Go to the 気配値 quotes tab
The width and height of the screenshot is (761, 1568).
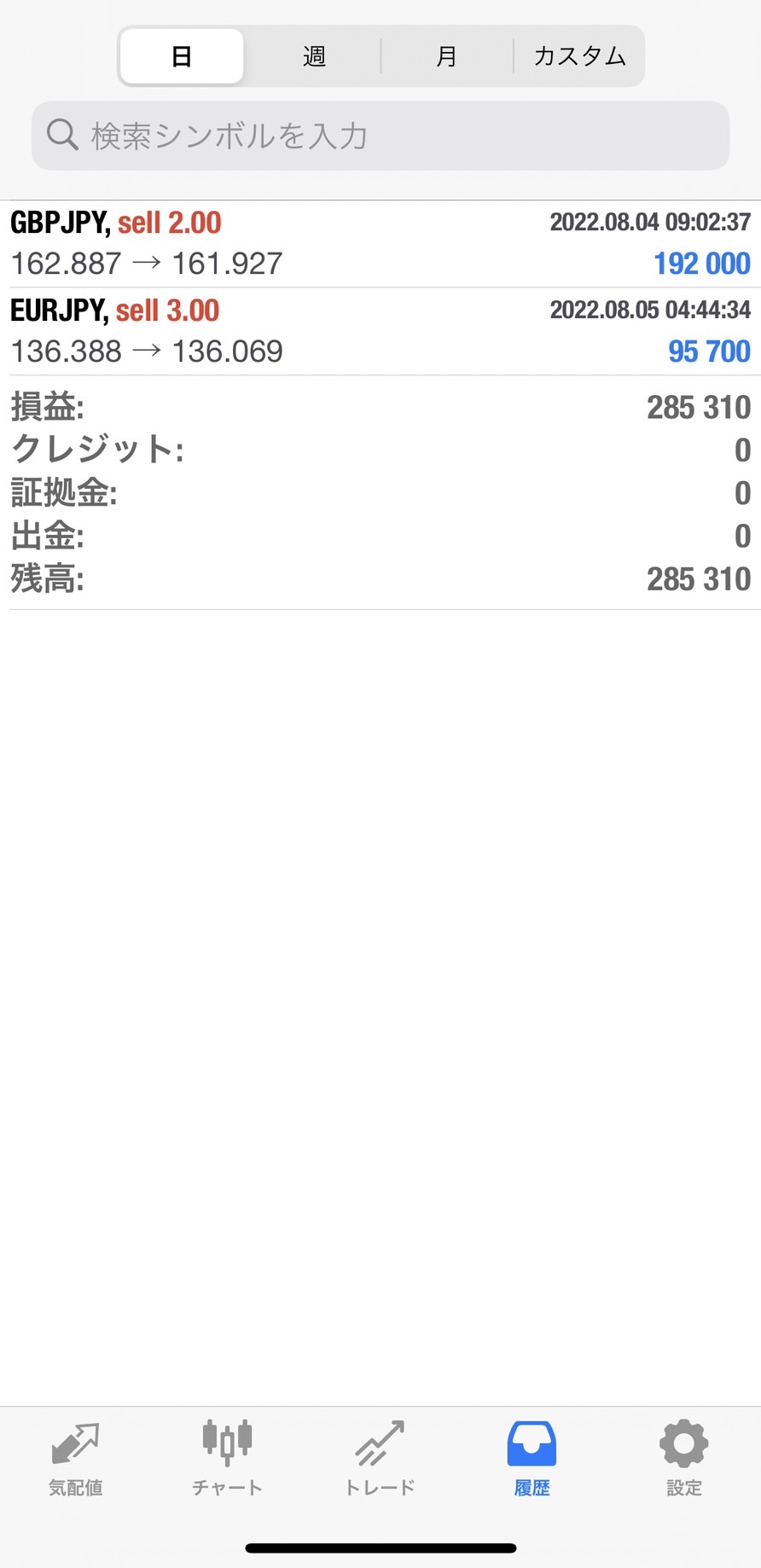pos(76,1459)
